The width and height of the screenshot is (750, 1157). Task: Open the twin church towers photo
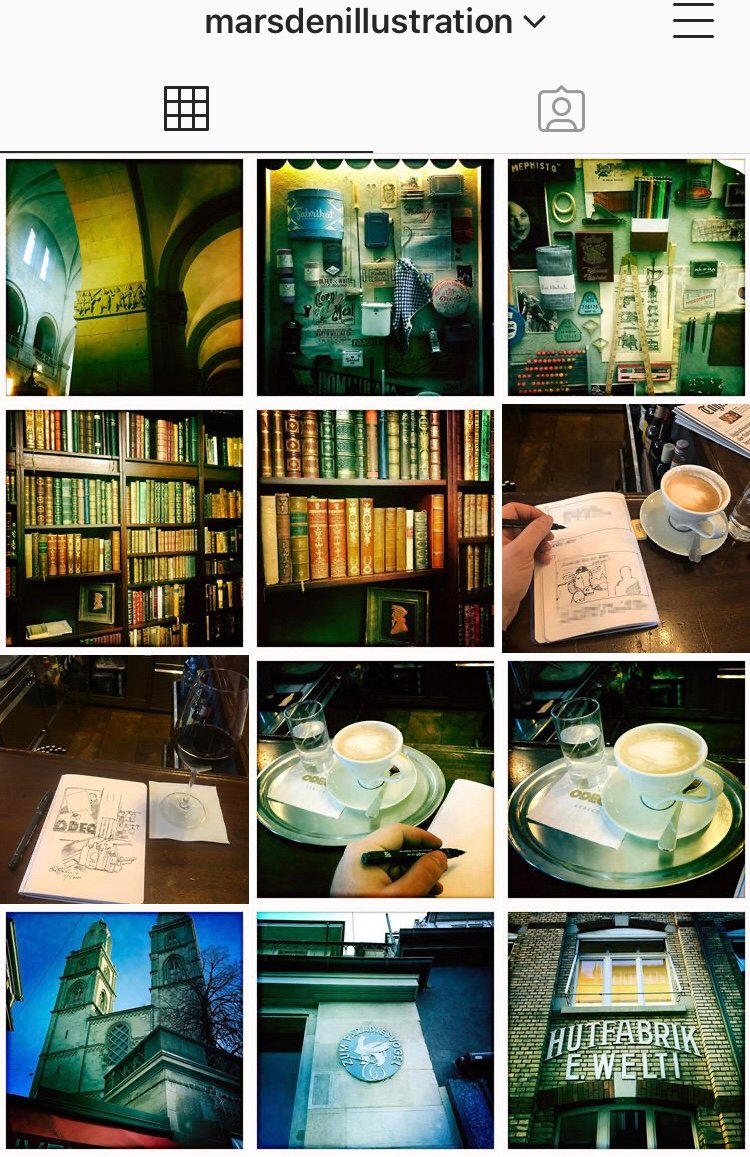124,1030
